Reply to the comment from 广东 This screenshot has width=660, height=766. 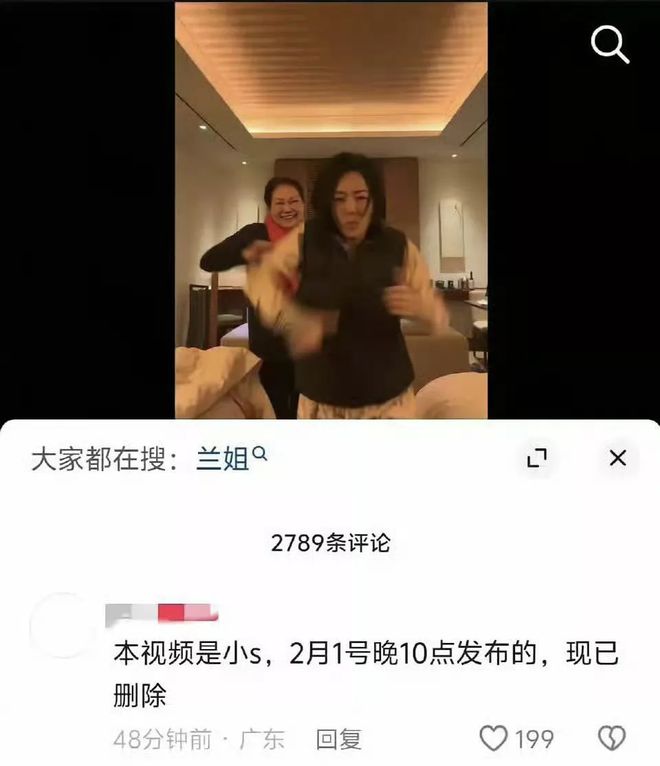338,739
